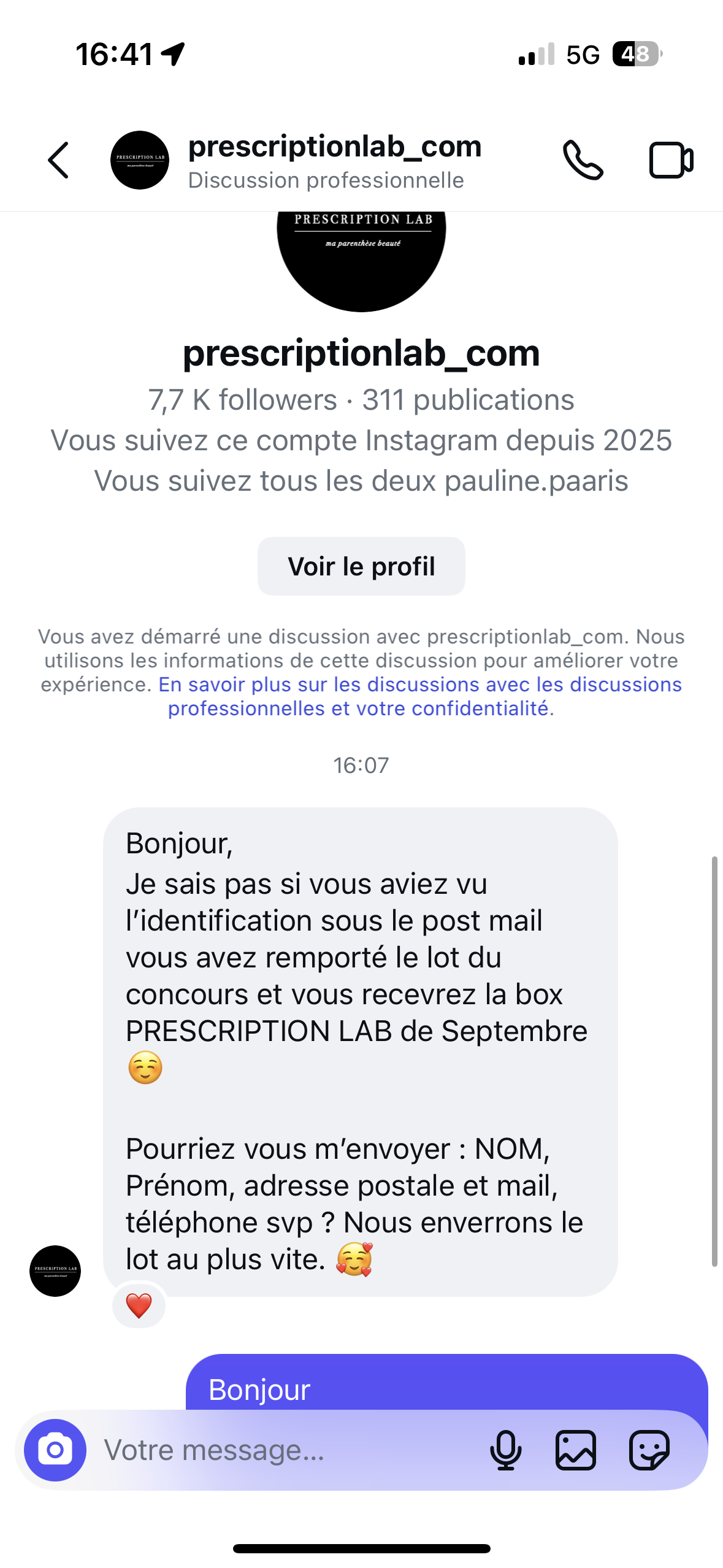Record a voice message with the microphone
This screenshot has width=723, height=1568.
click(x=506, y=1450)
